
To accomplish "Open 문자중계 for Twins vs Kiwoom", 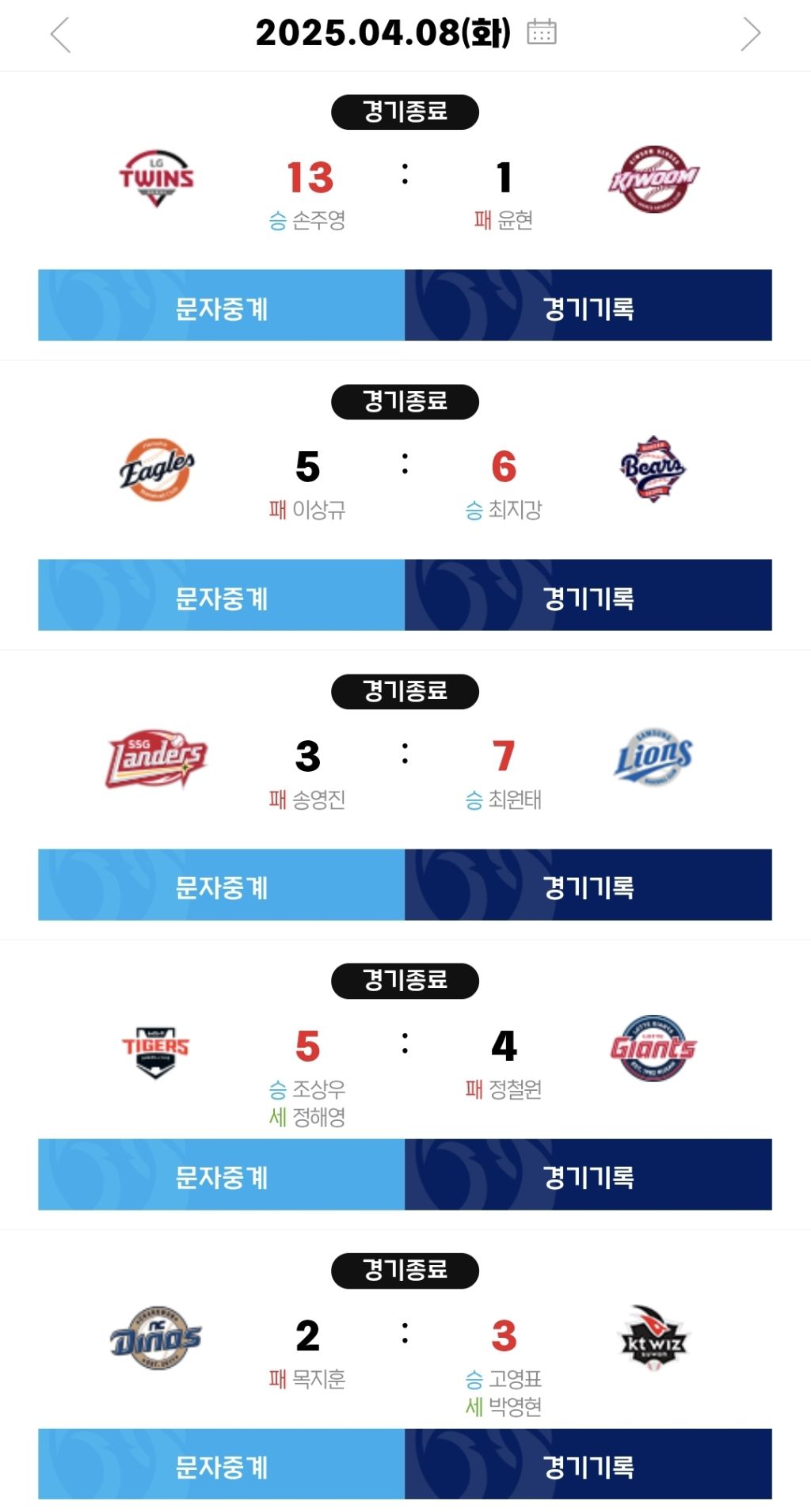I will pos(222,306).
